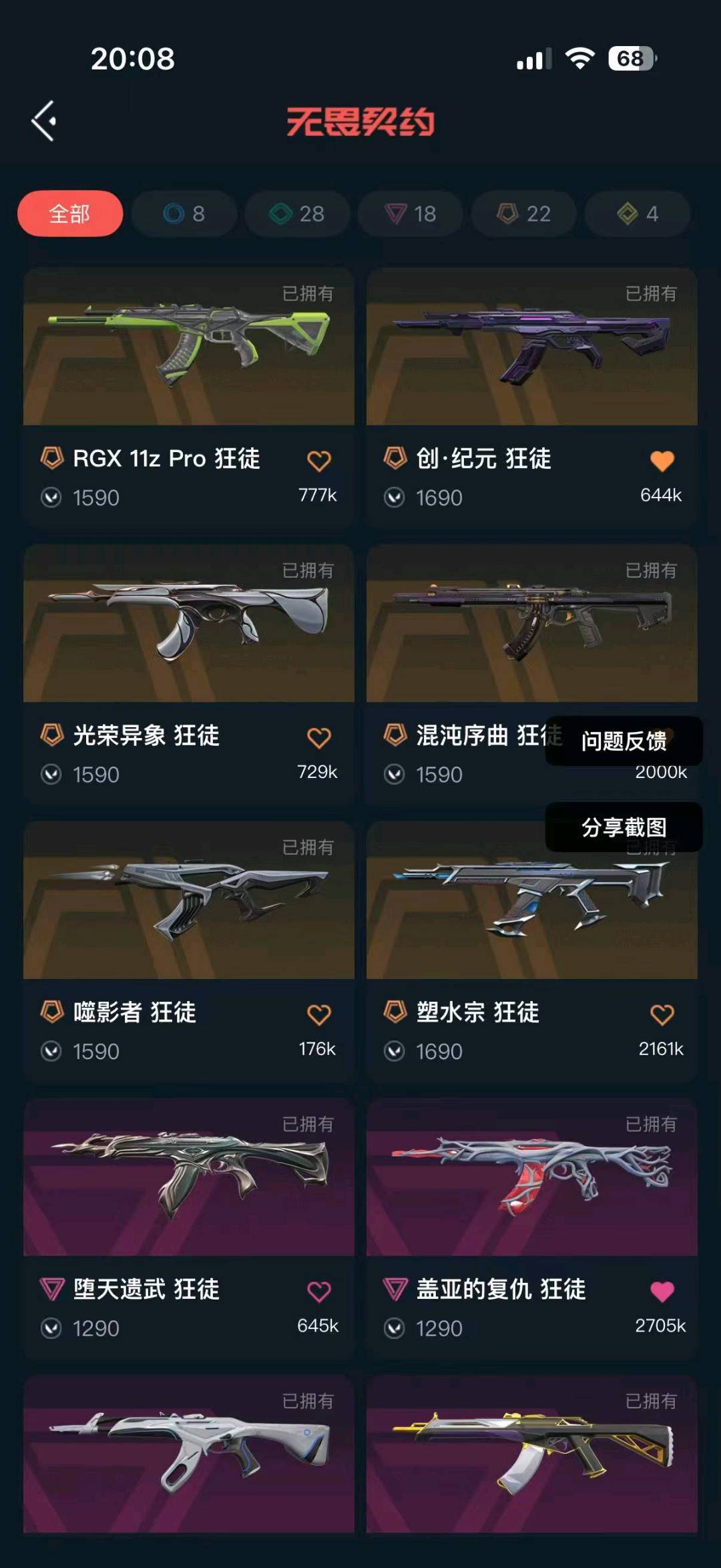
Task: Tap 问题反馈 to report a problem
Action: (x=624, y=741)
